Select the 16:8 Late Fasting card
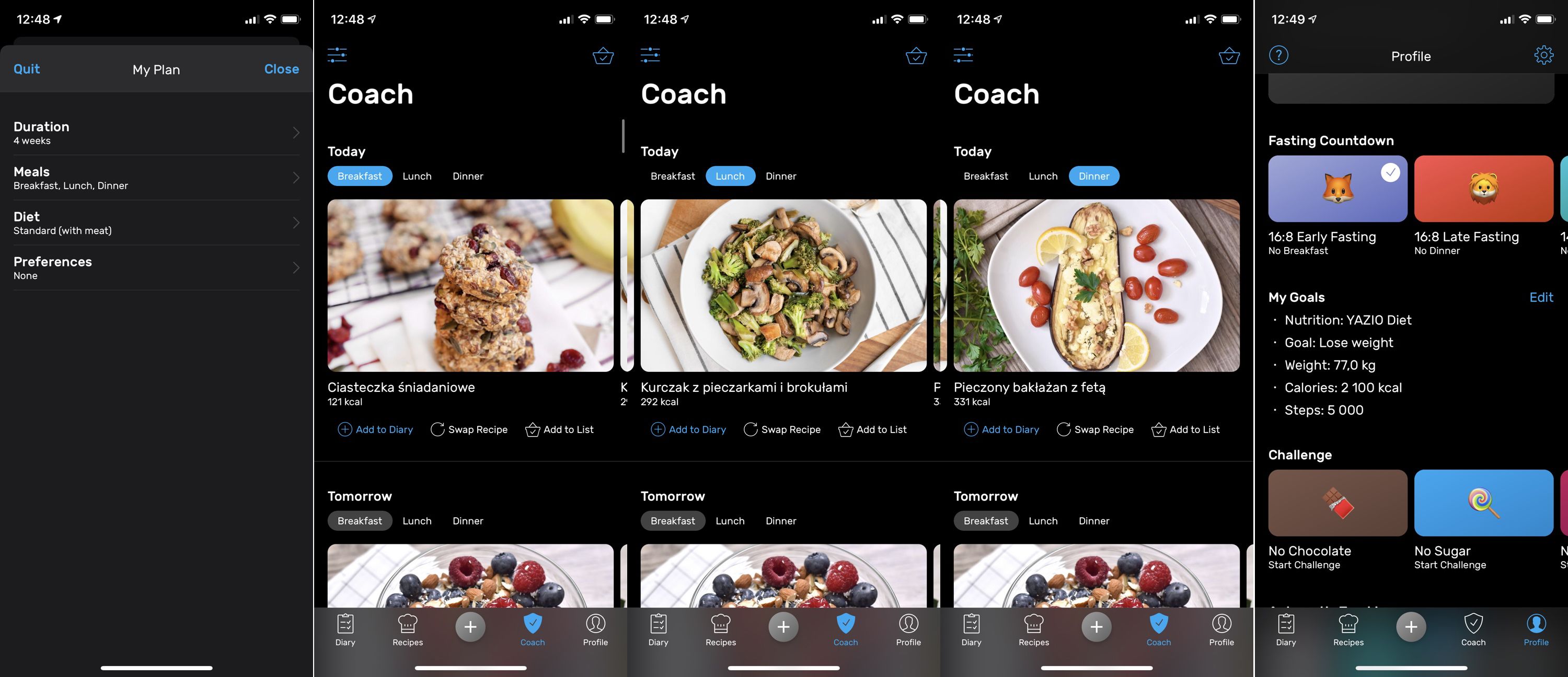Screen dimensions: 1568x677 pos(1483,189)
